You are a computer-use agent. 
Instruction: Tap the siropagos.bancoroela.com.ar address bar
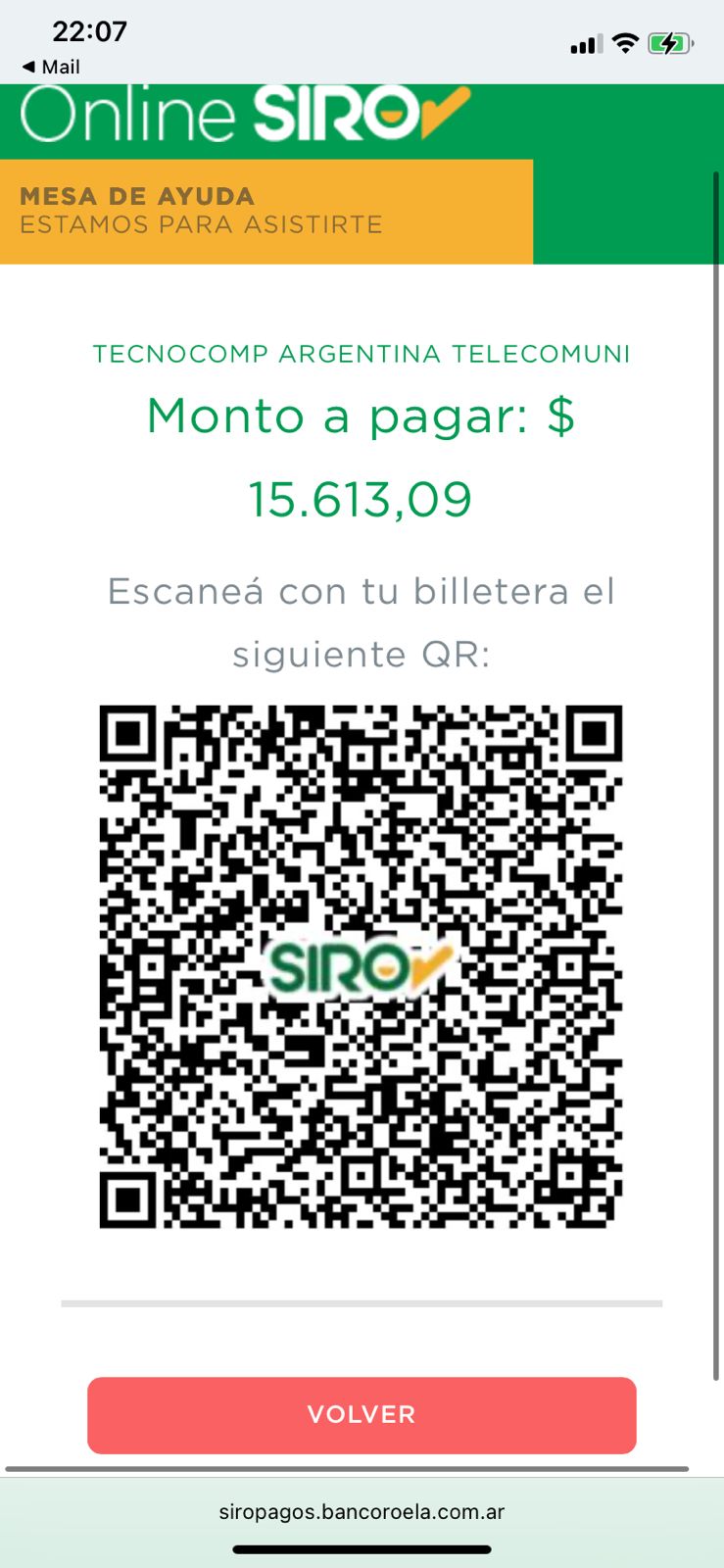[362, 1511]
